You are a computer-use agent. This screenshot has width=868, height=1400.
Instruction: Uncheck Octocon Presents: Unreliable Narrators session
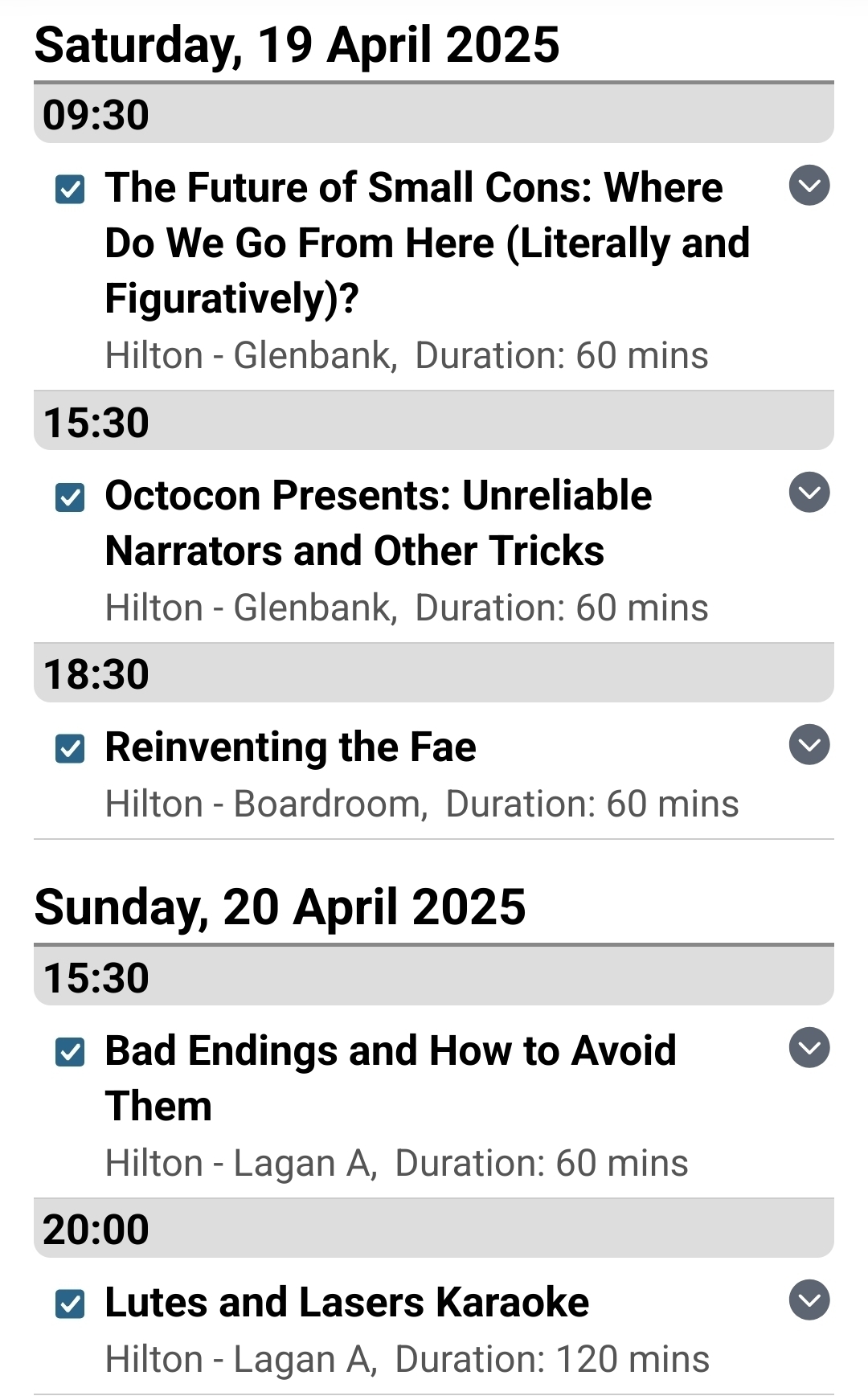pyautogui.click(x=70, y=497)
